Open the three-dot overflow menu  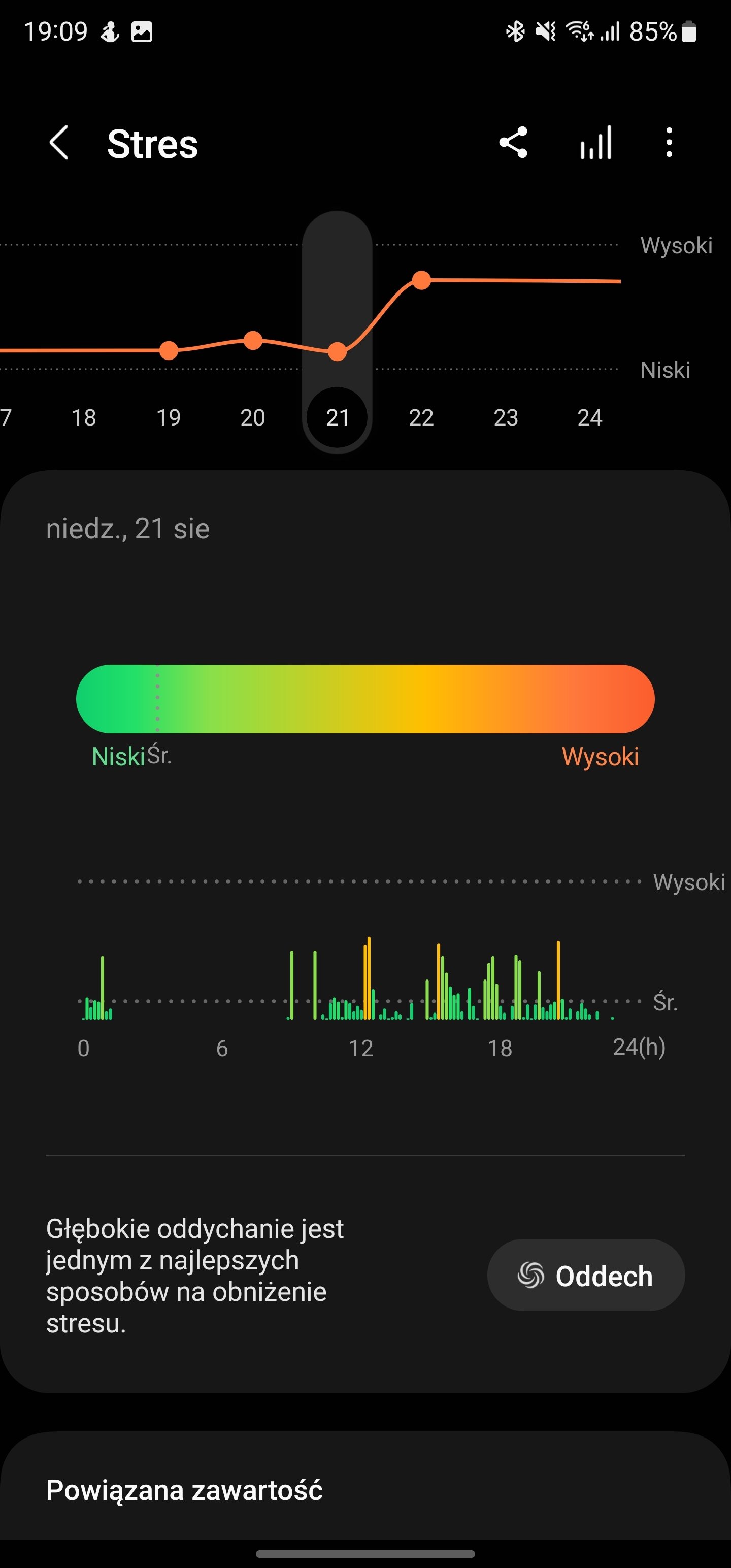click(x=669, y=143)
